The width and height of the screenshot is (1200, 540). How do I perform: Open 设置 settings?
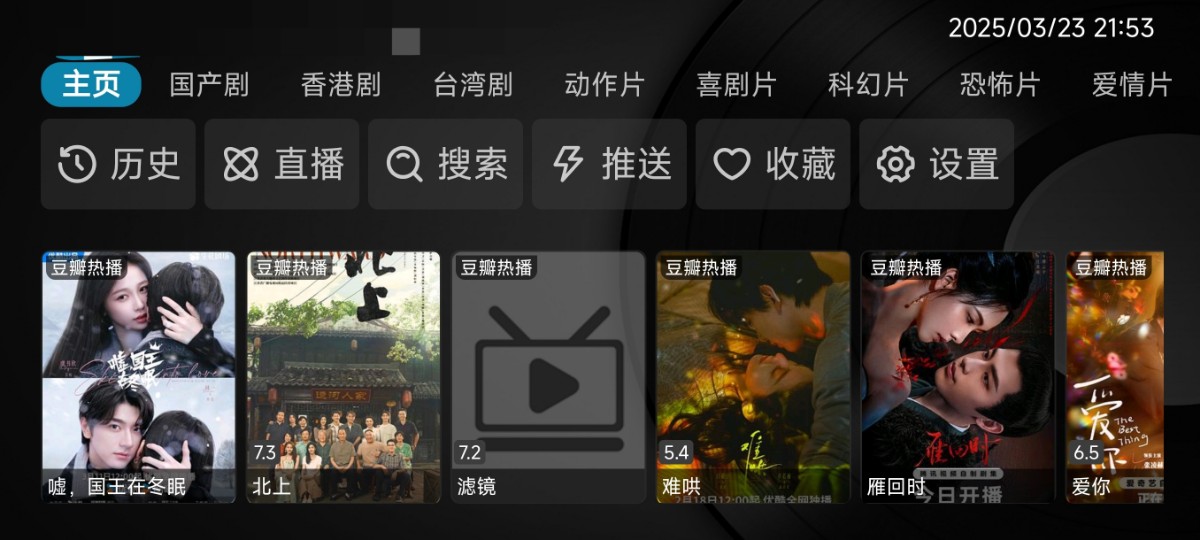click(936, 164)
